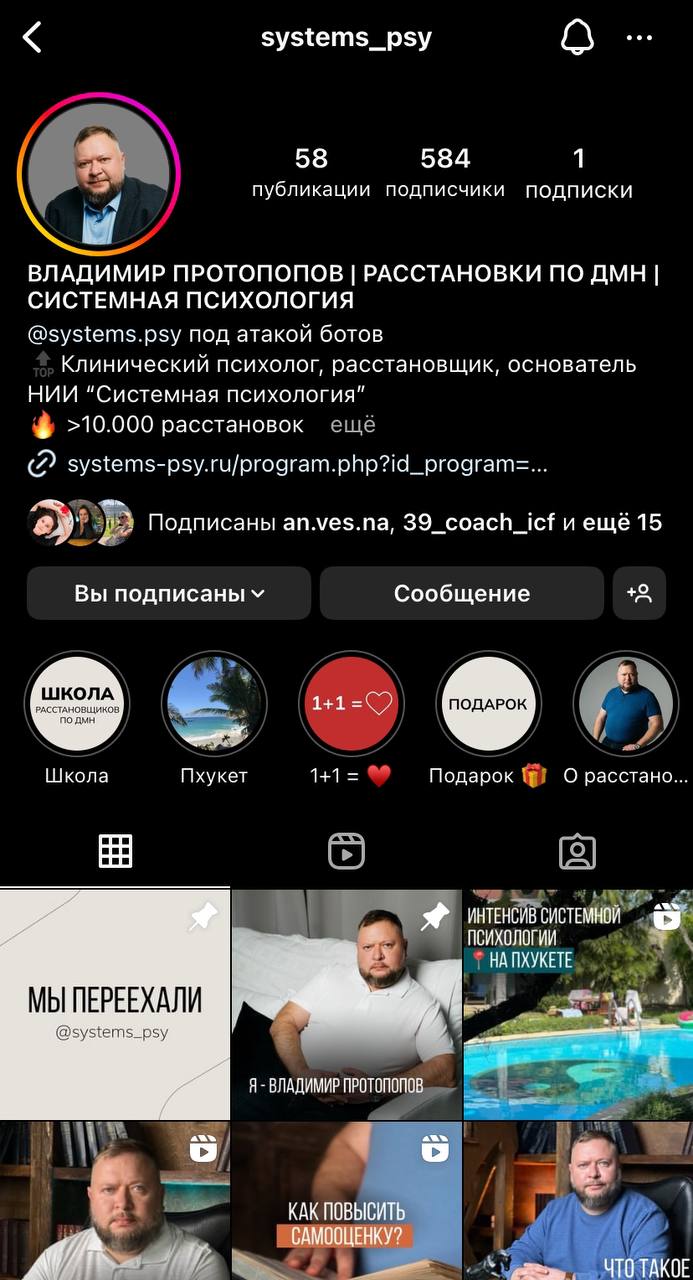Open the three-dot overflow menu
This screenshot has height=1280, width=693.
(639, 38)
